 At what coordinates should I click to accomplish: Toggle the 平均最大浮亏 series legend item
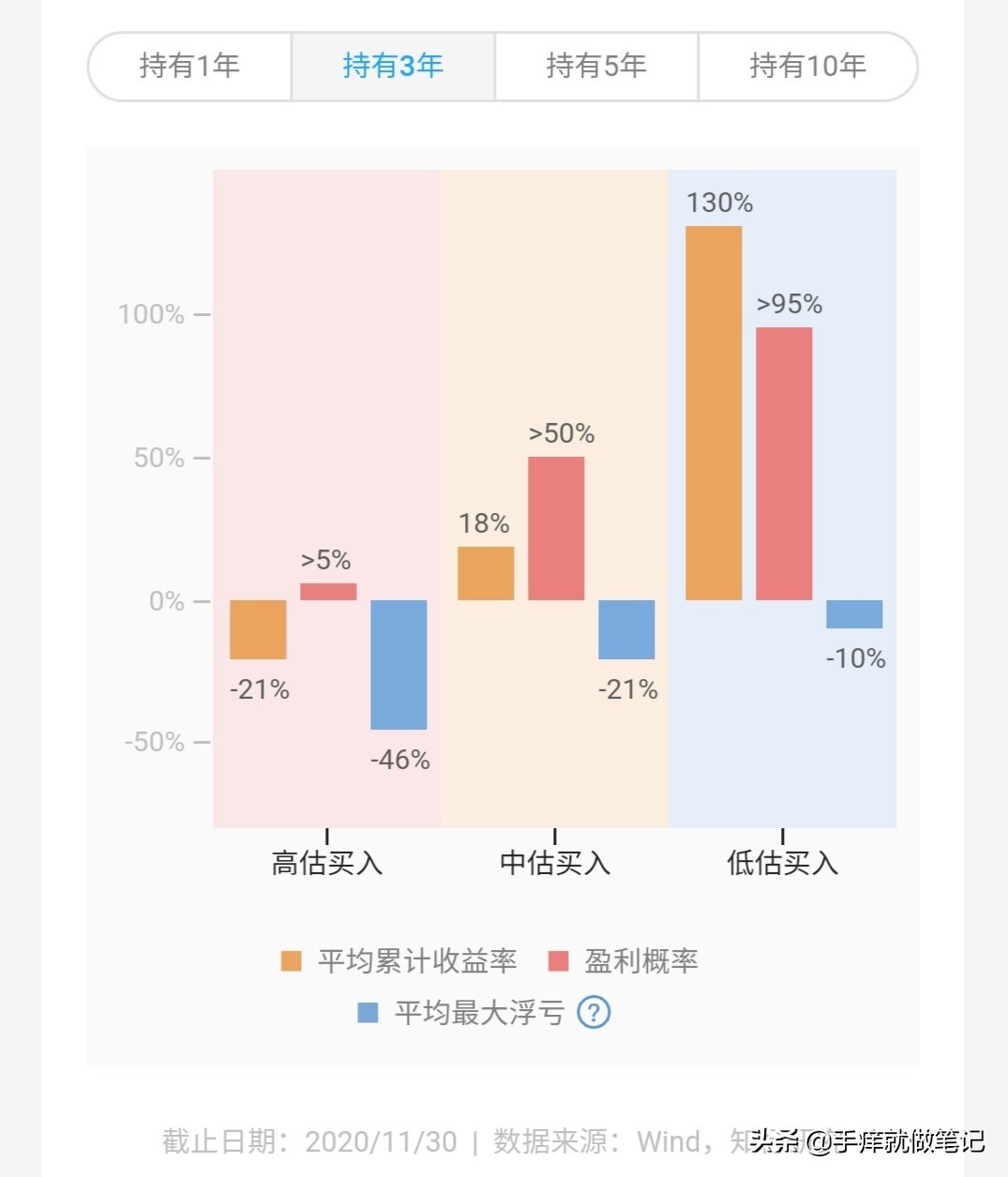click(x=481, y=1013)
